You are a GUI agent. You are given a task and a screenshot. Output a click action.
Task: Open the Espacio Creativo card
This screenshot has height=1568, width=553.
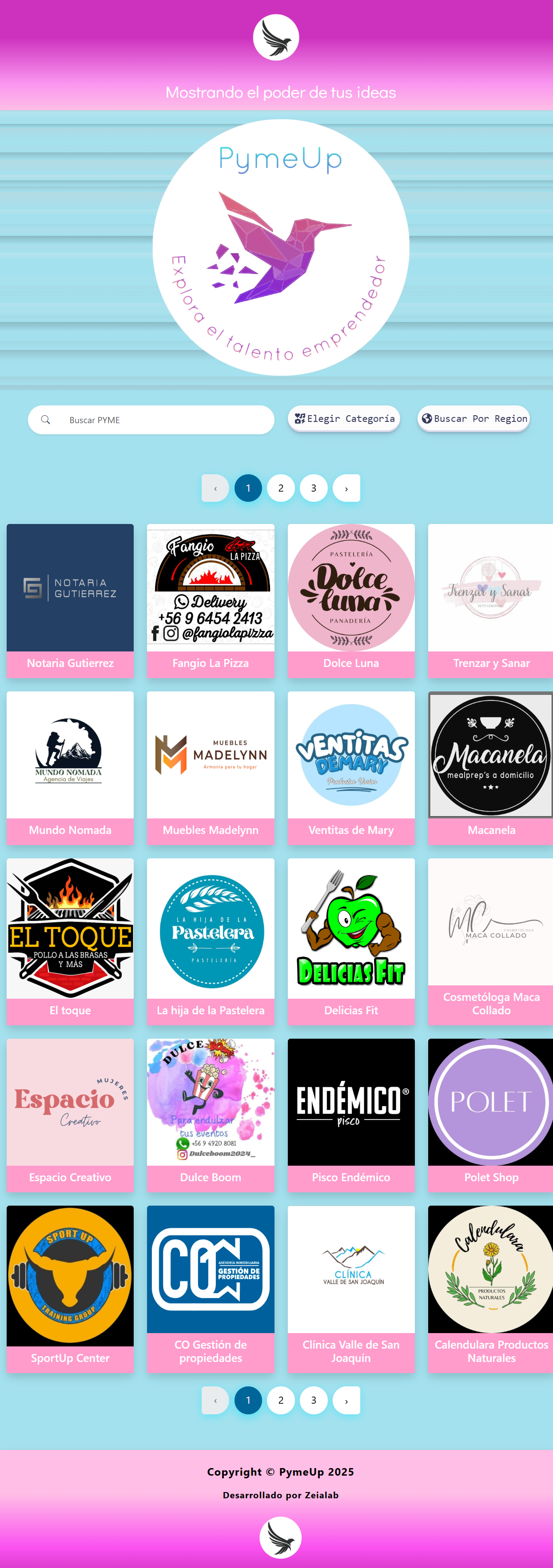pyautogui.click(x=70, y=1114)
